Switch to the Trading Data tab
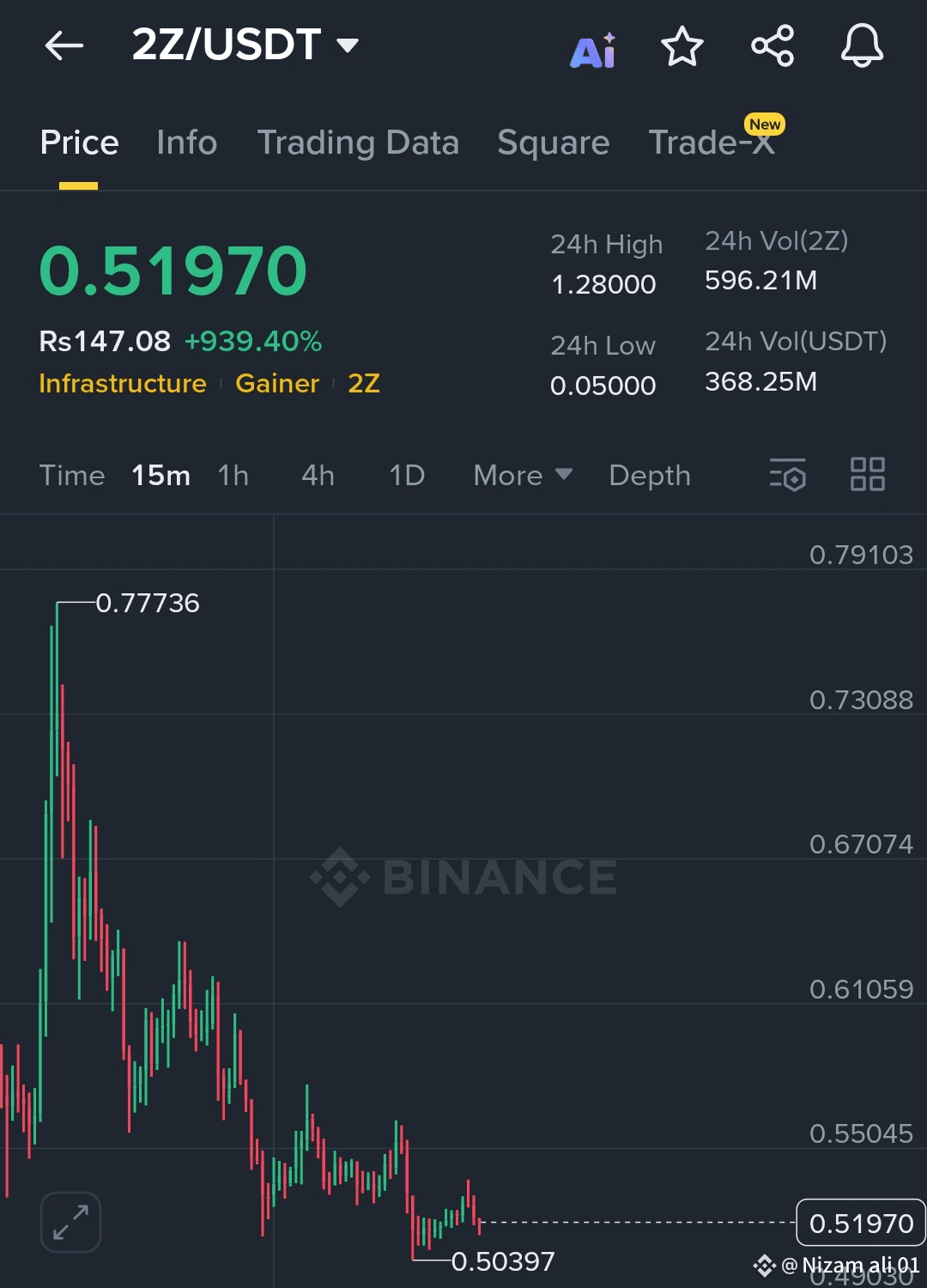 click(x=358, y=143)
